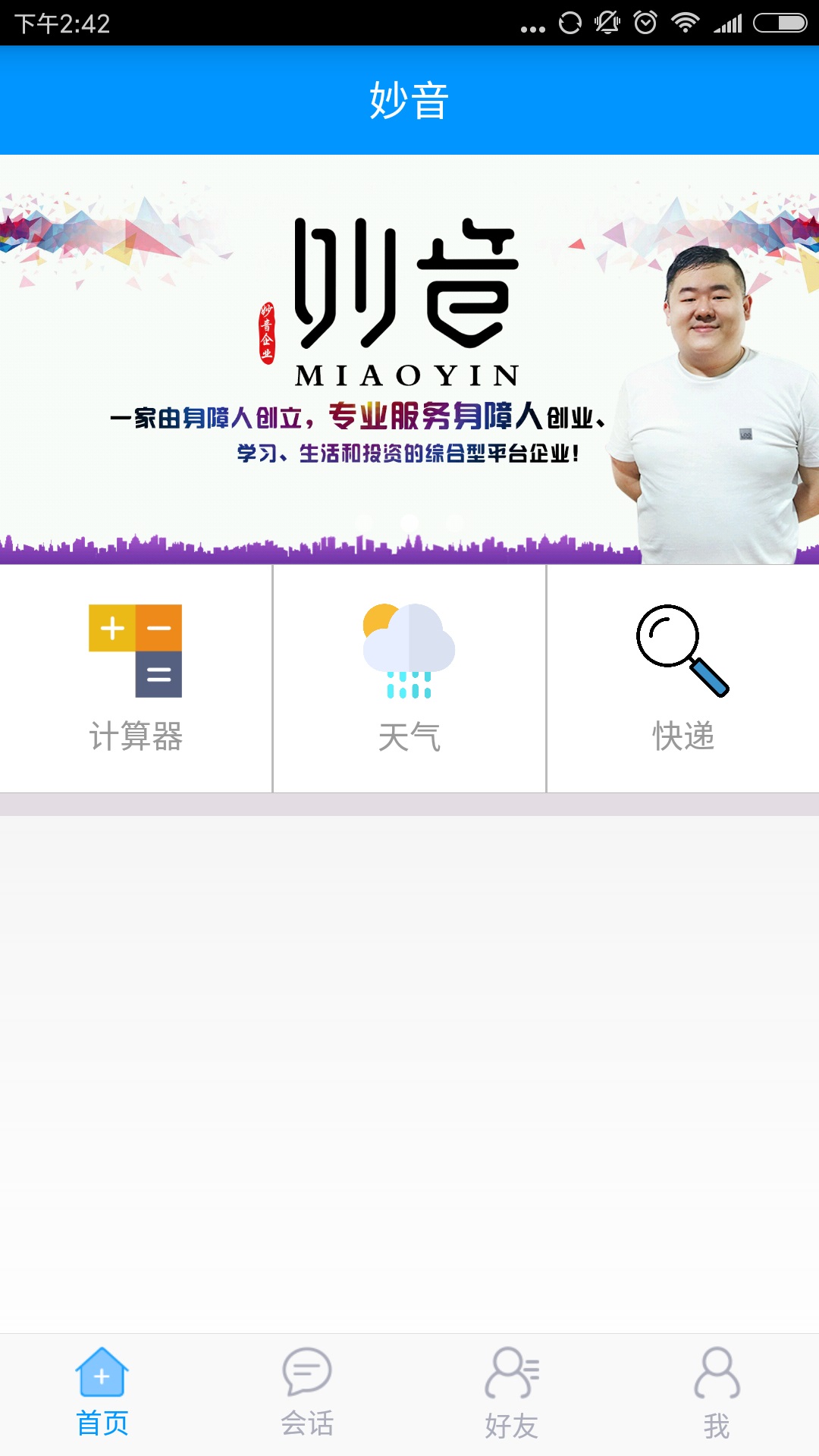
Task: Open the 快递 express tracking tool
Action: pyautogui.click(x=683, y=679)
